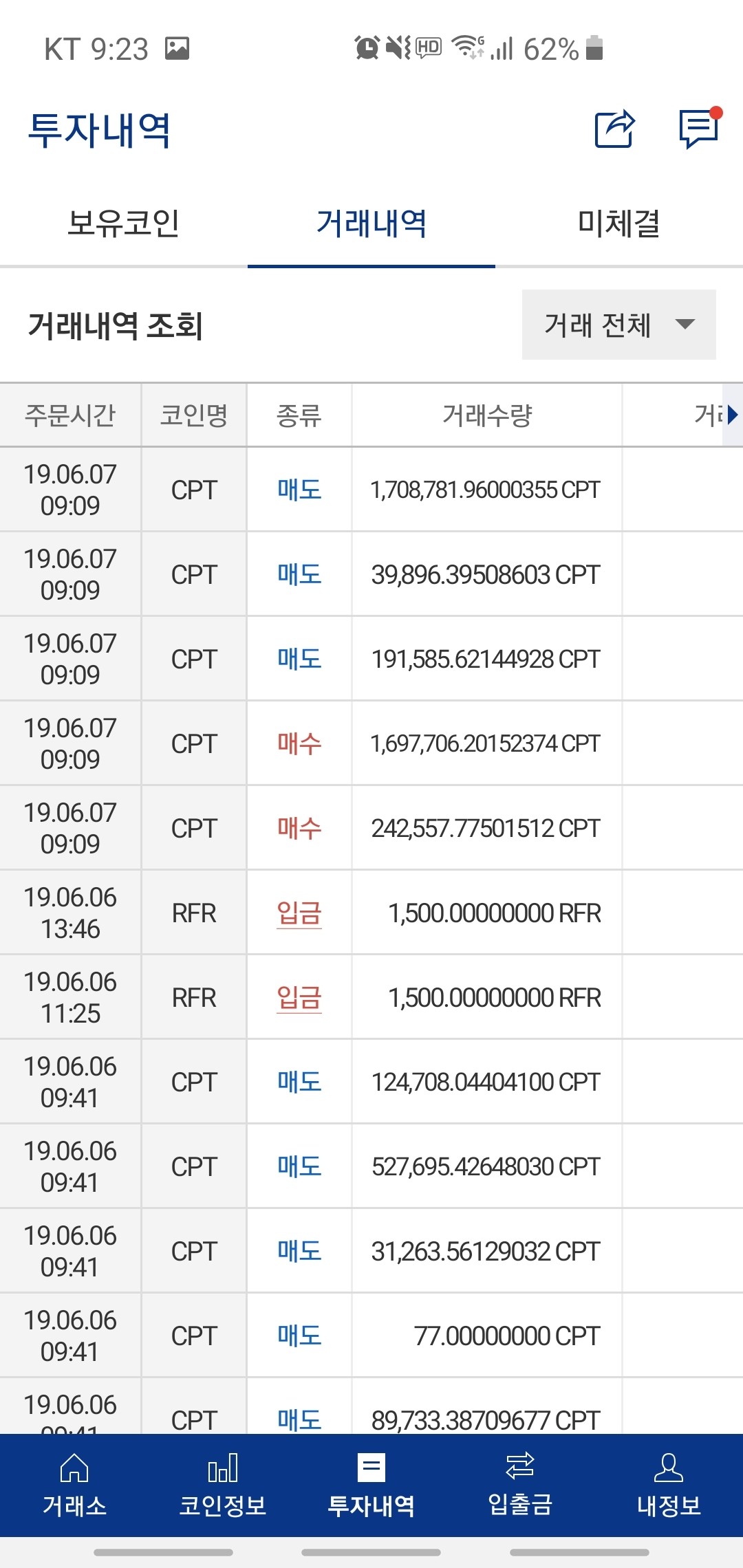Image resolution: width=743 pixels, height=1568 pixels.
Task: Open notifications via the message icon
Action: pyautogui.click(x=698, y=129)
